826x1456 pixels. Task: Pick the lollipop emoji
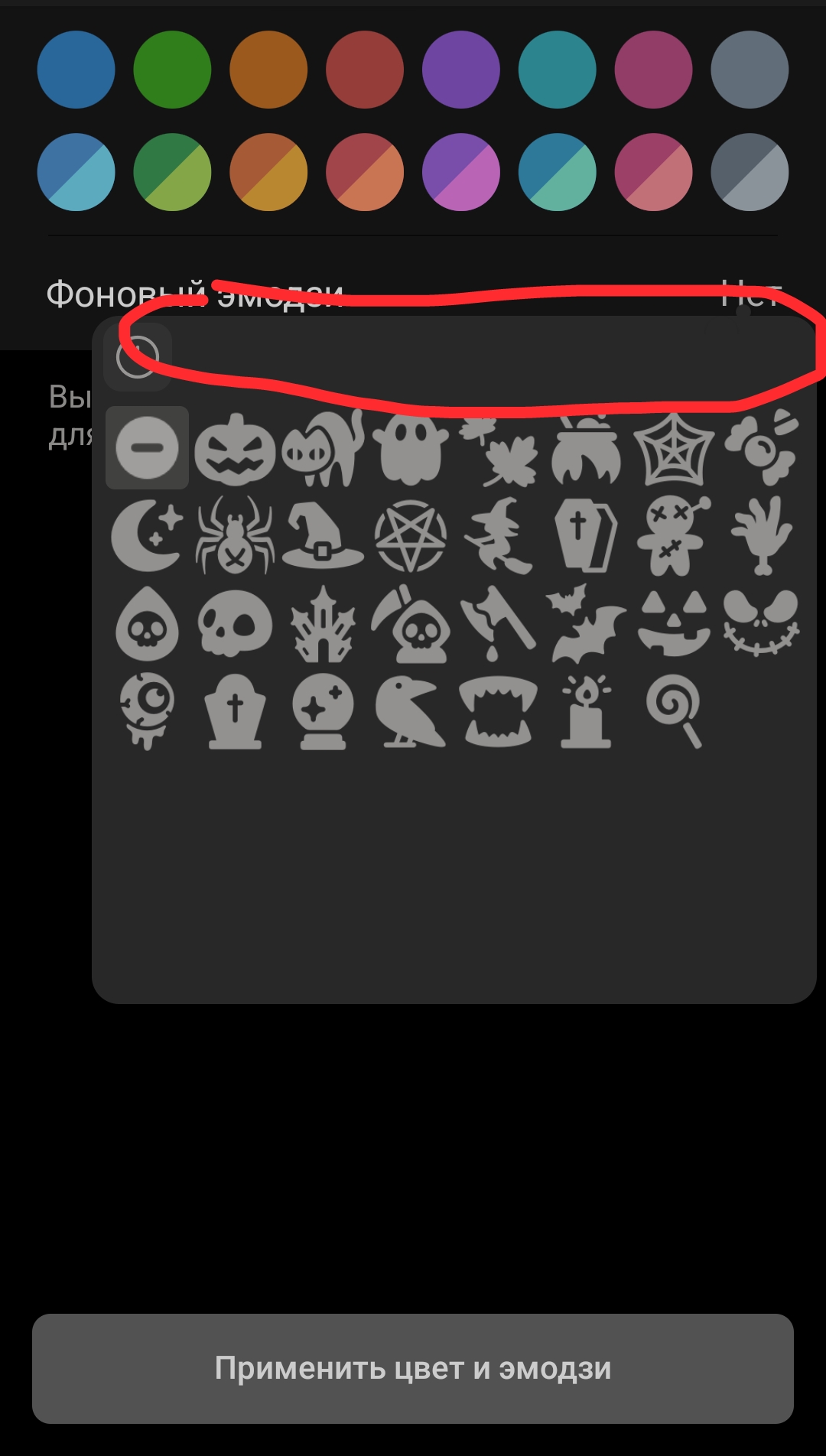tap(674, 712)
